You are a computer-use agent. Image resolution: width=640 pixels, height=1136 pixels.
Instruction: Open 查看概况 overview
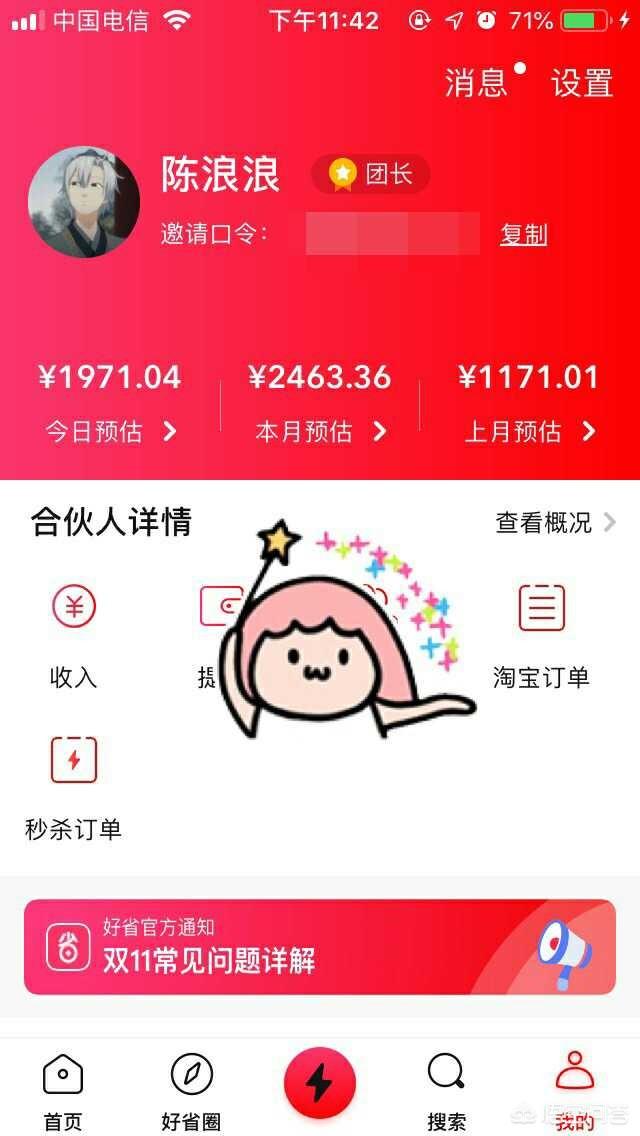[x=555, y=522]
